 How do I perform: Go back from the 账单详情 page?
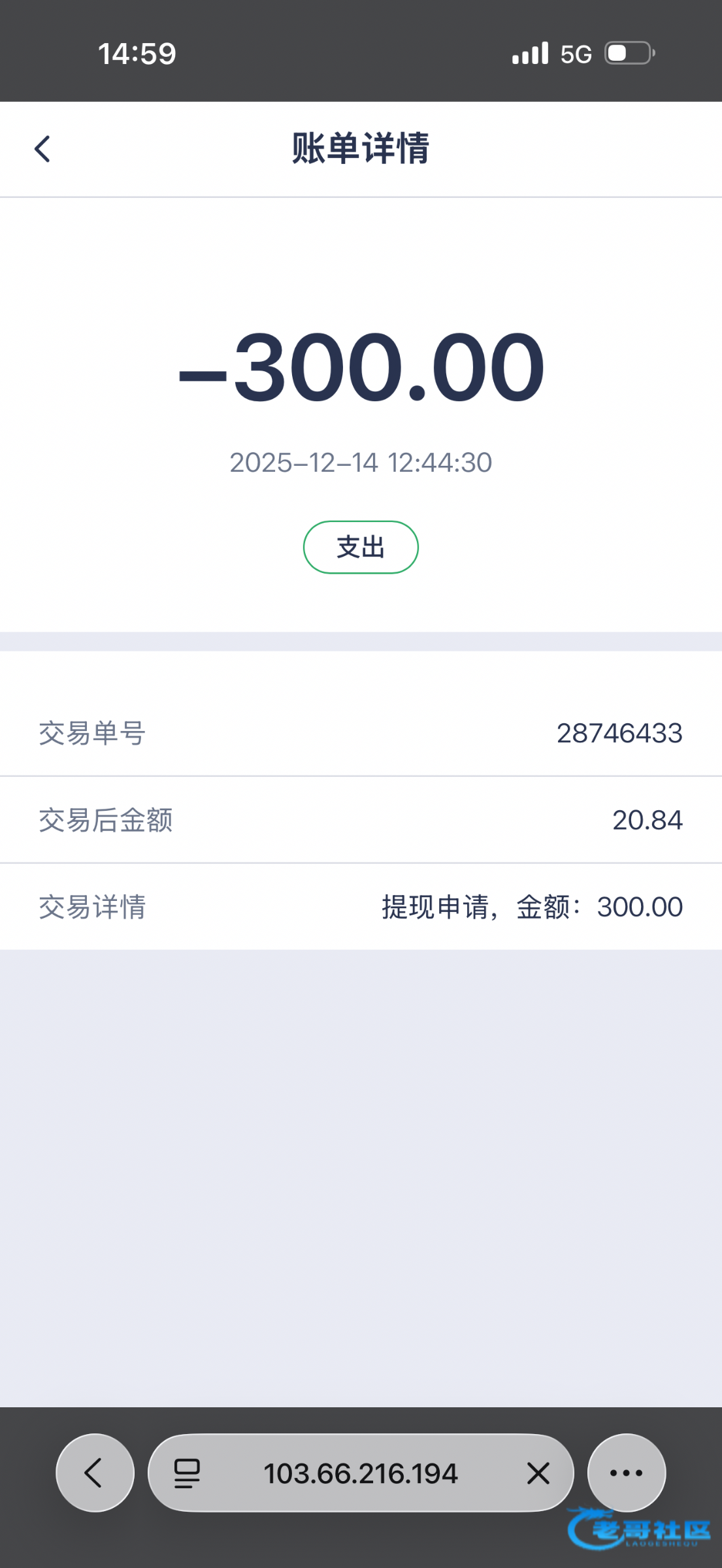42,149
